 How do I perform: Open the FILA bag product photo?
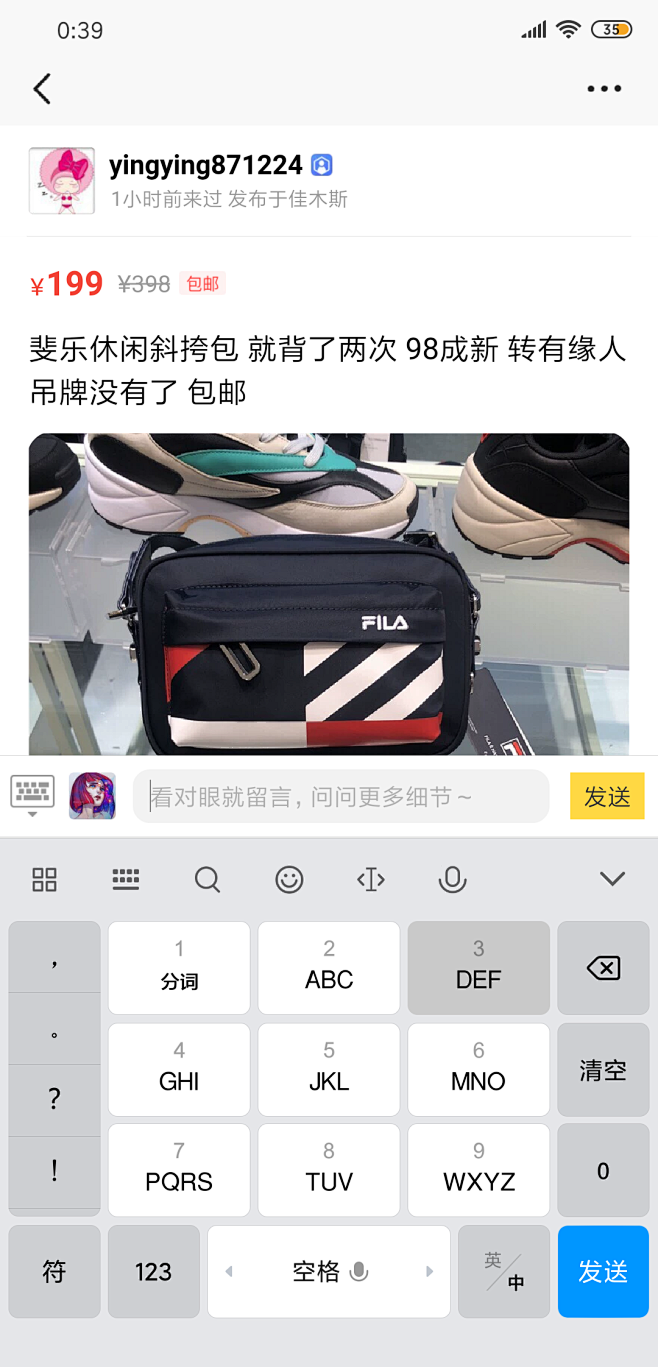(x=329, y=594)
